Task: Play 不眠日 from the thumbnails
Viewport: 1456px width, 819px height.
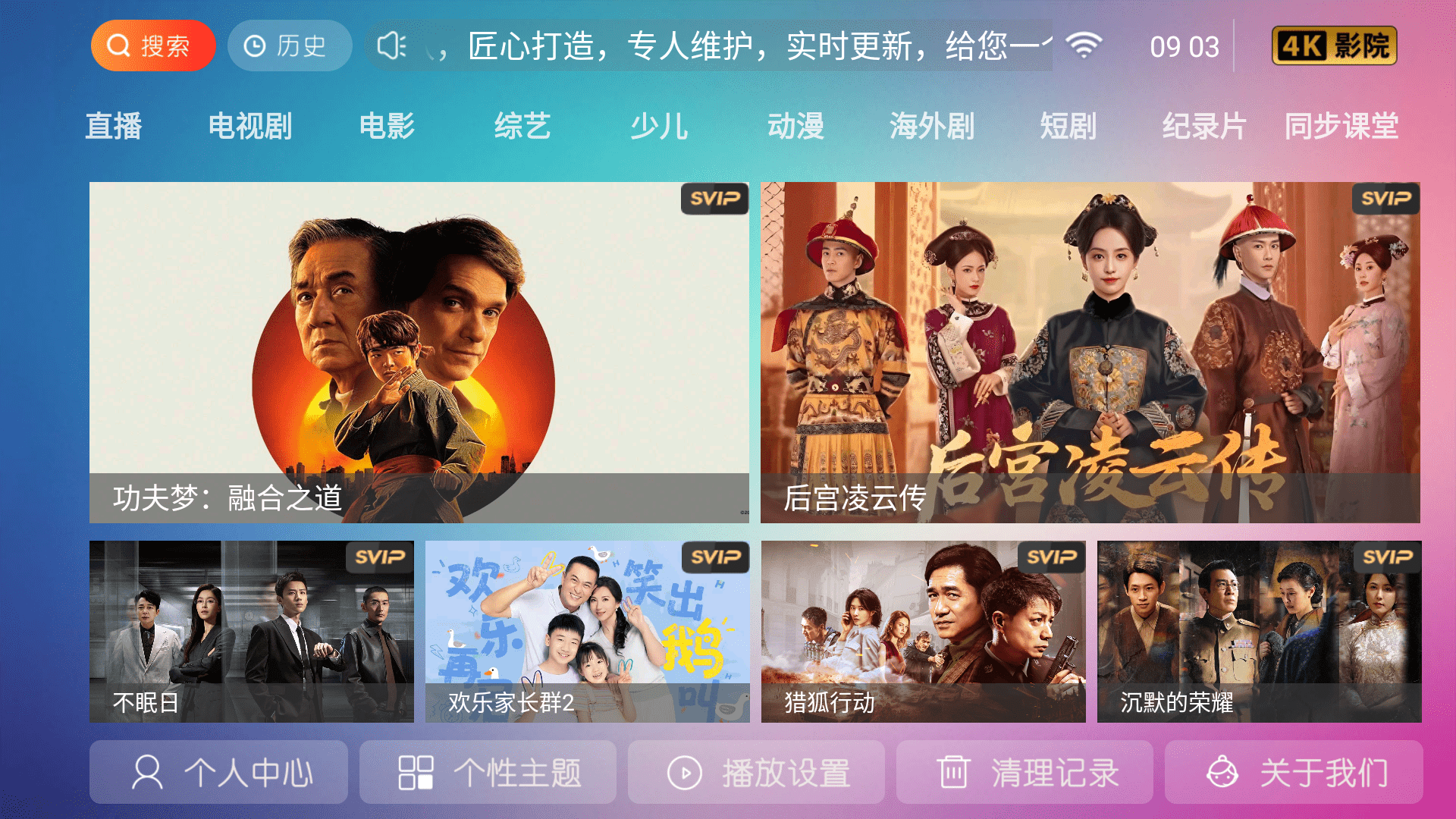Action: pos(251,631)
